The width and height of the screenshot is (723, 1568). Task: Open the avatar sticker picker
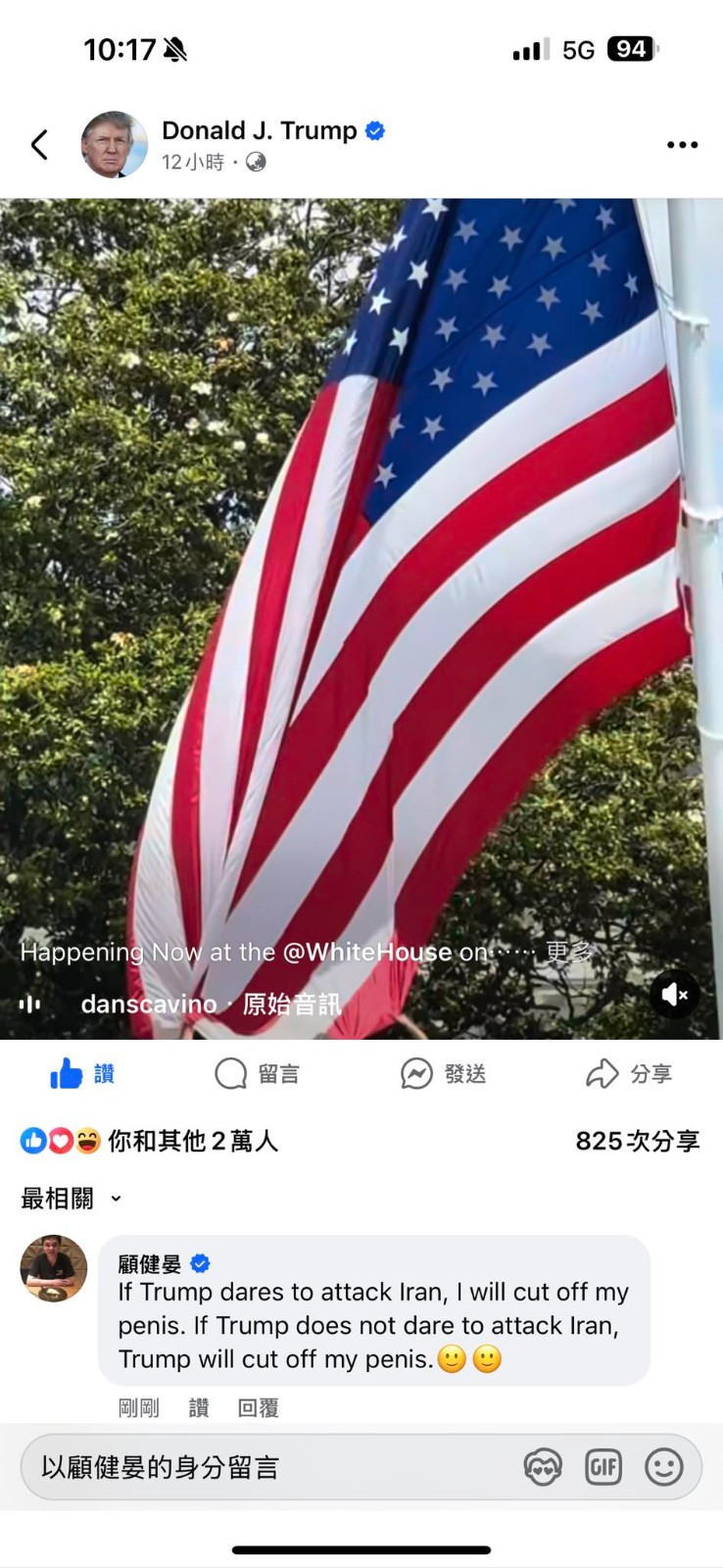(x=543, y=1467)
